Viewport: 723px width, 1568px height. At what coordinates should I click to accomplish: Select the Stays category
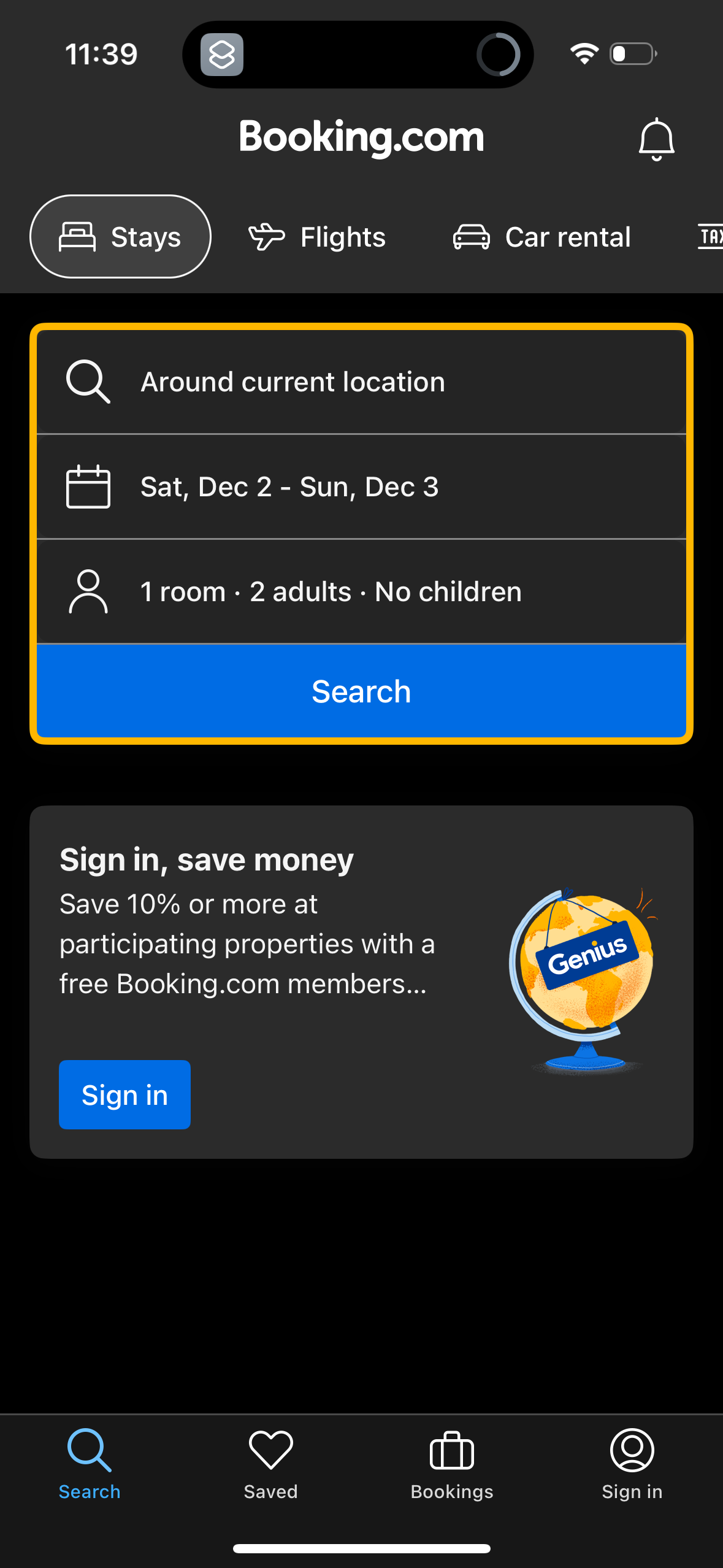[120, 236]
